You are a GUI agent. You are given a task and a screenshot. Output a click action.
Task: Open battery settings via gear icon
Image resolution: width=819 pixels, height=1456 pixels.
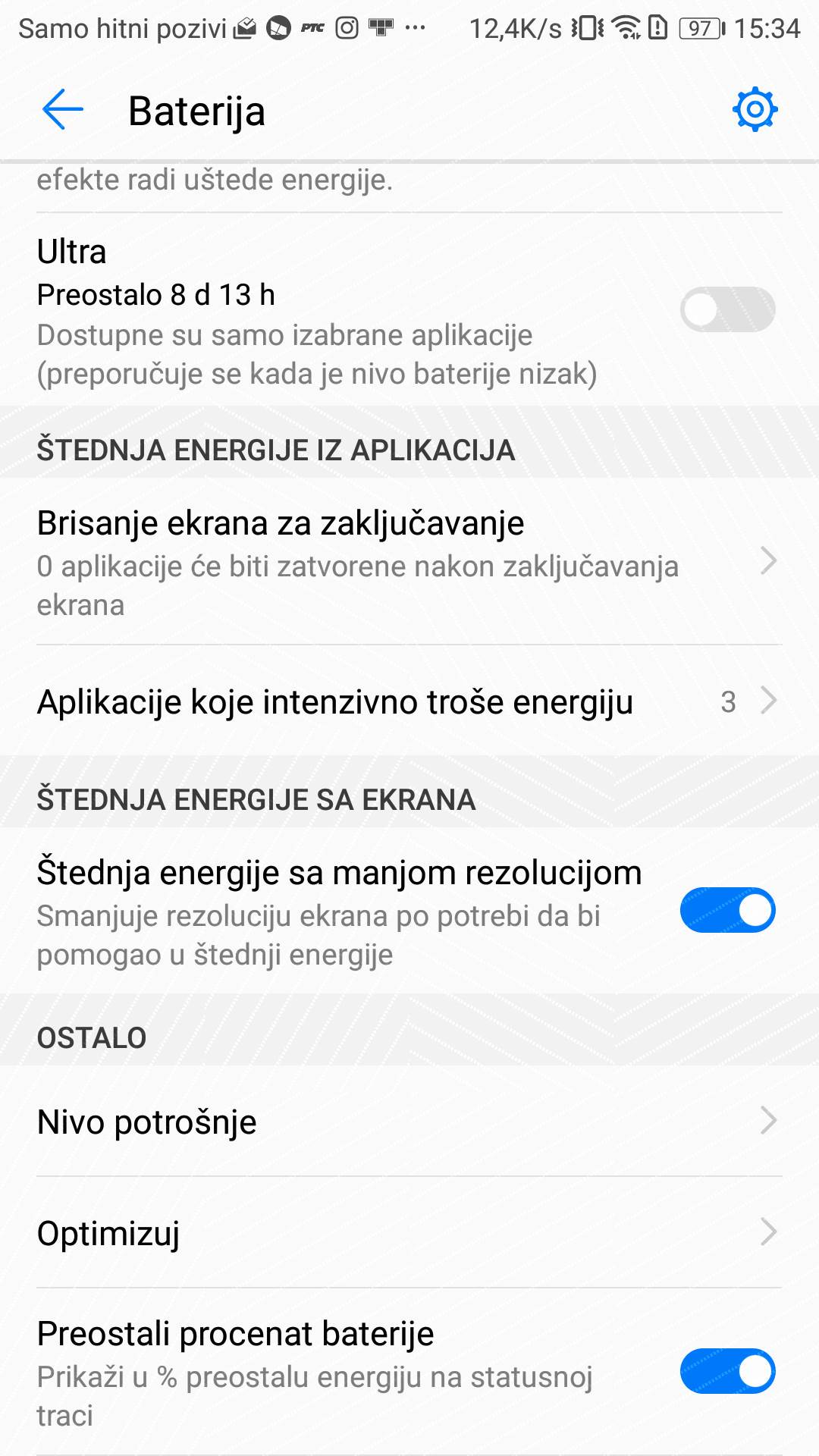pos(754,110)
